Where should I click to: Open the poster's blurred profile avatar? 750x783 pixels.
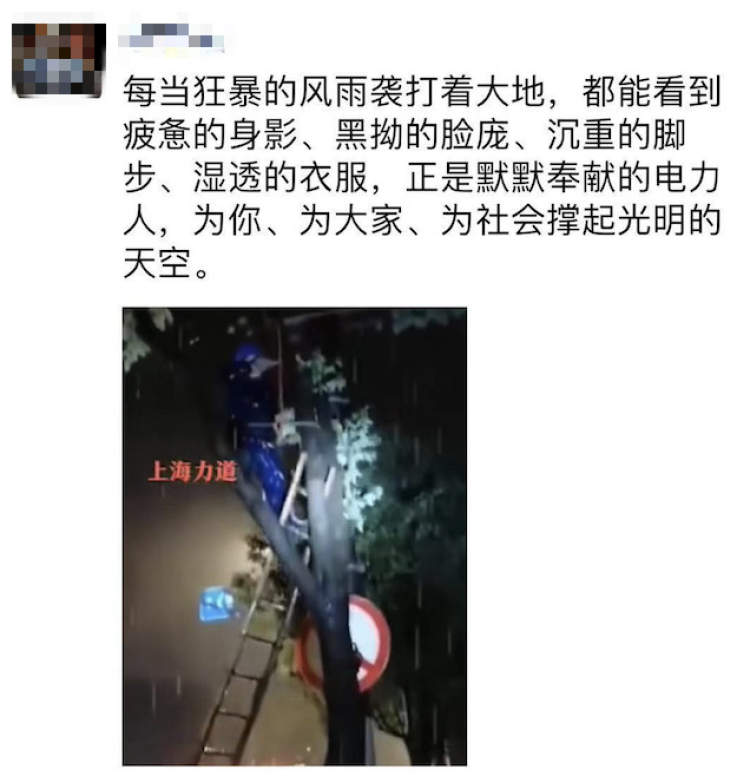(x=58, y=58)
